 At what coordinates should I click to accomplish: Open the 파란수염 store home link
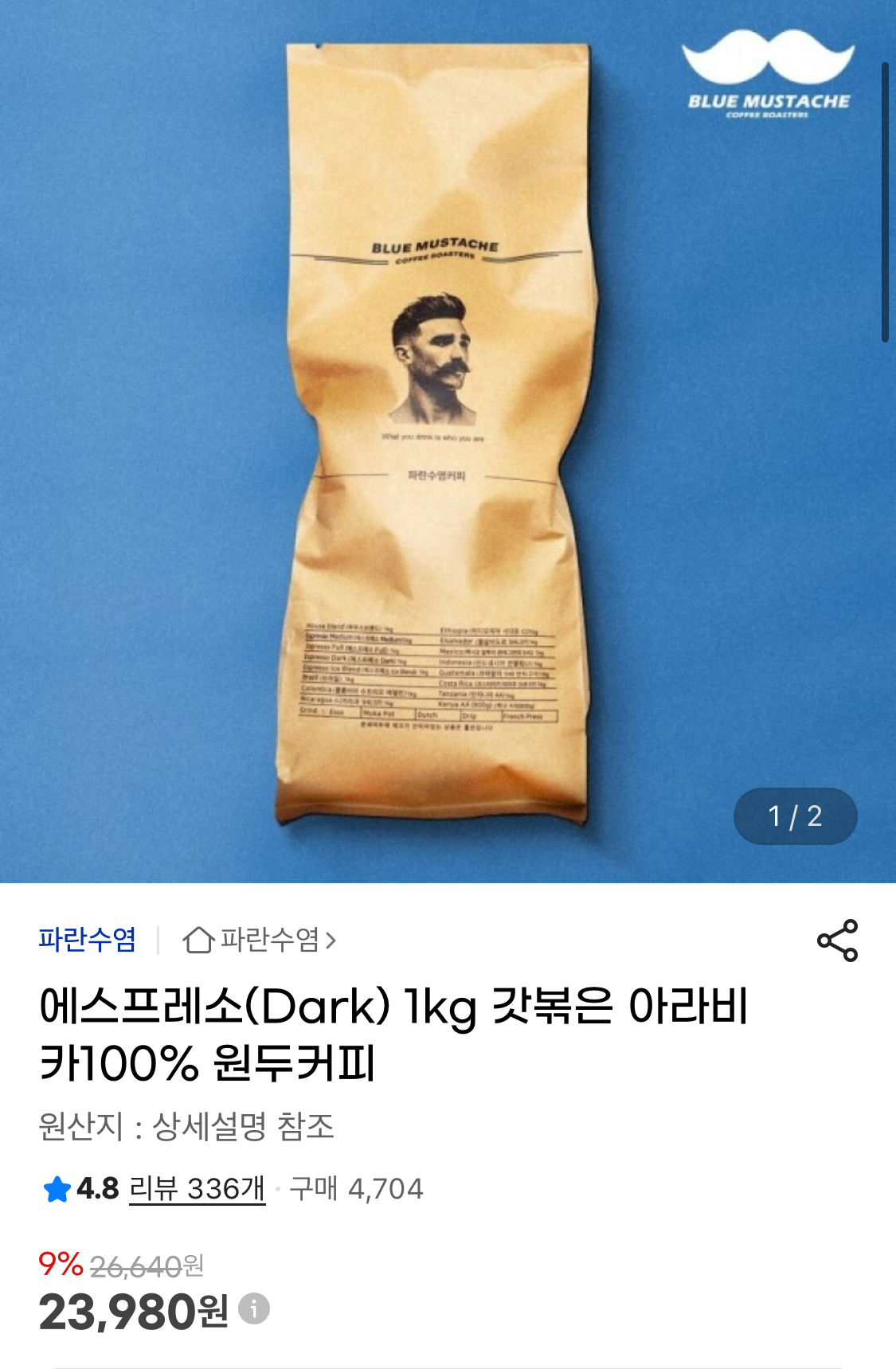click(260, 941)
